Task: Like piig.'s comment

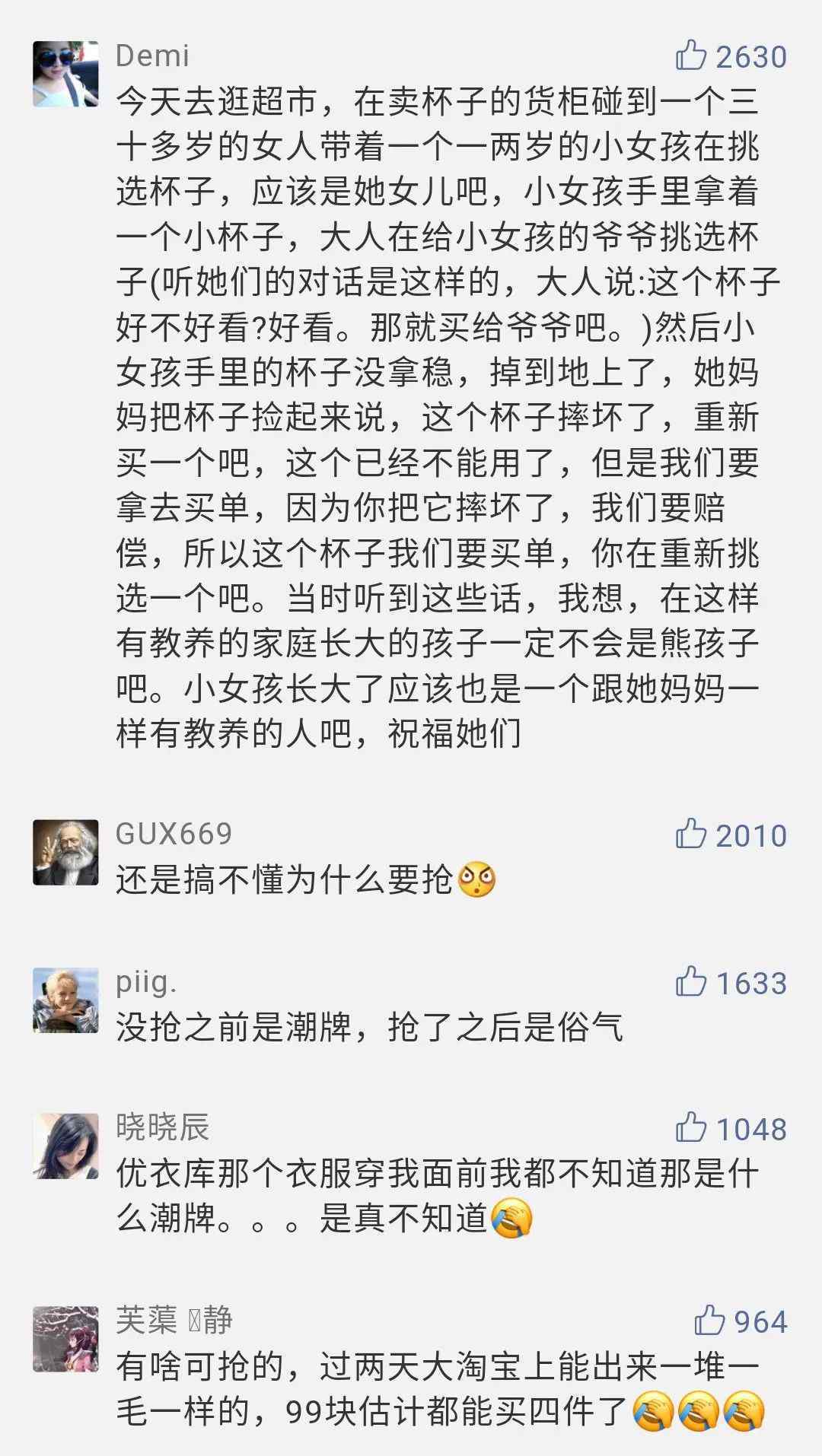Action: click(691, 982)
